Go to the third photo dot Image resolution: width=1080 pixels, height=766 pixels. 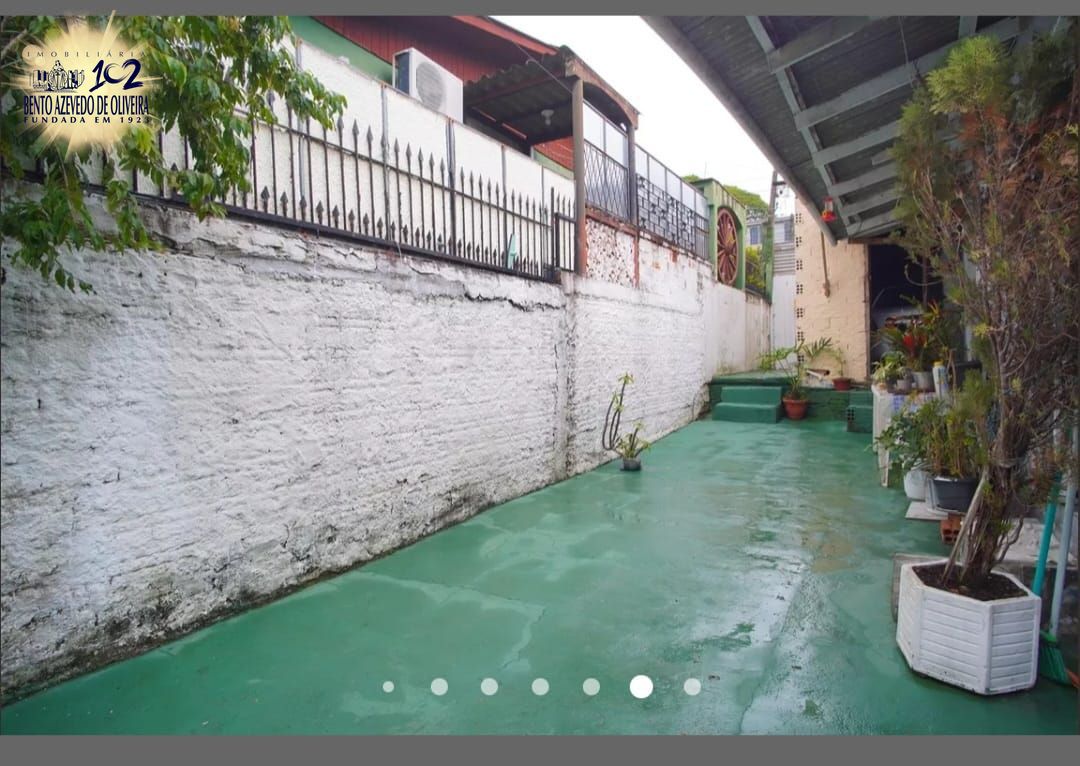tap(489, 687)
